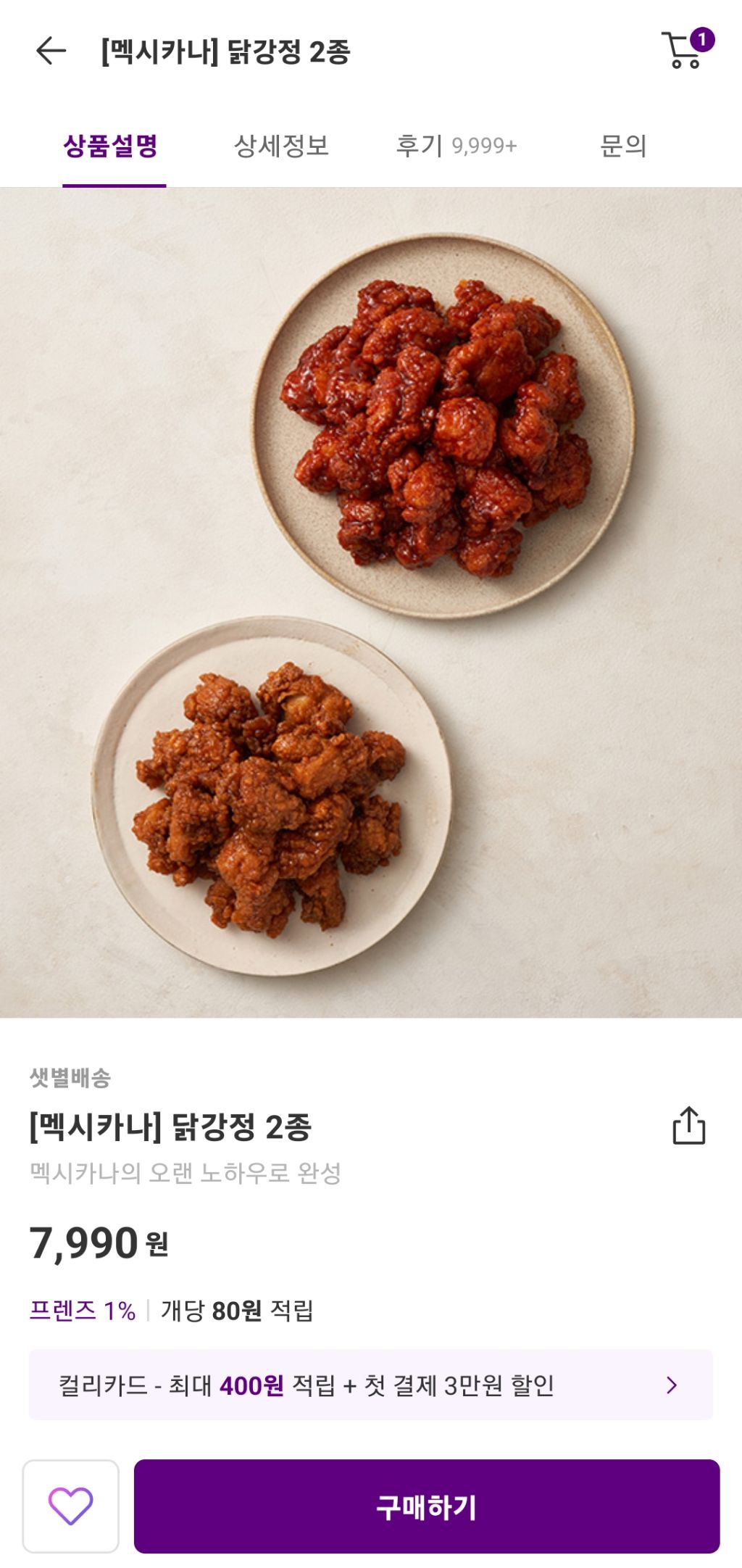Click the chicken product photo
The height and width of the screenshot is (1568, 742).
point(371,609)
